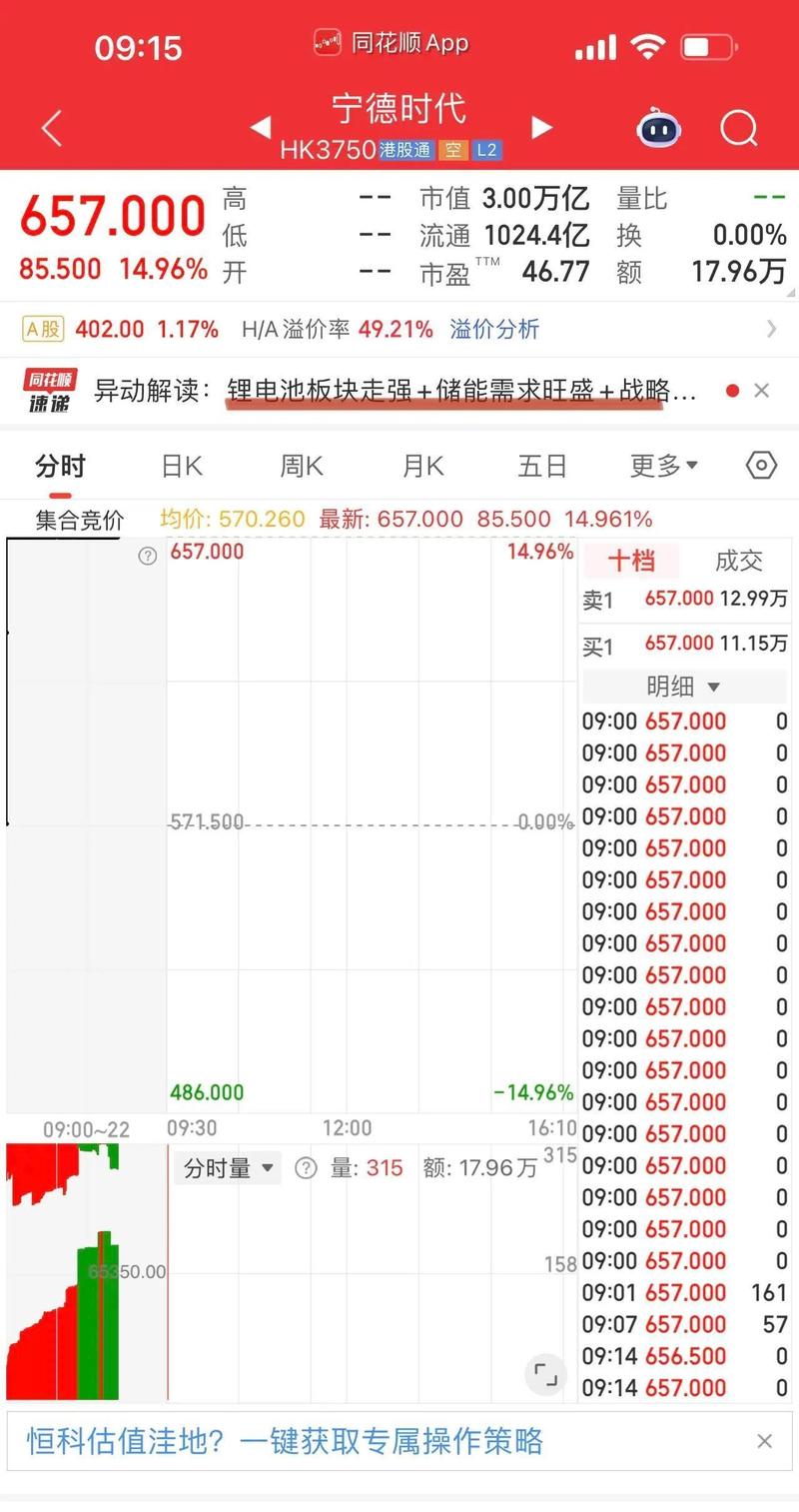Switch to the next stock
This screenshot has height=1512, width=799.
542,127
